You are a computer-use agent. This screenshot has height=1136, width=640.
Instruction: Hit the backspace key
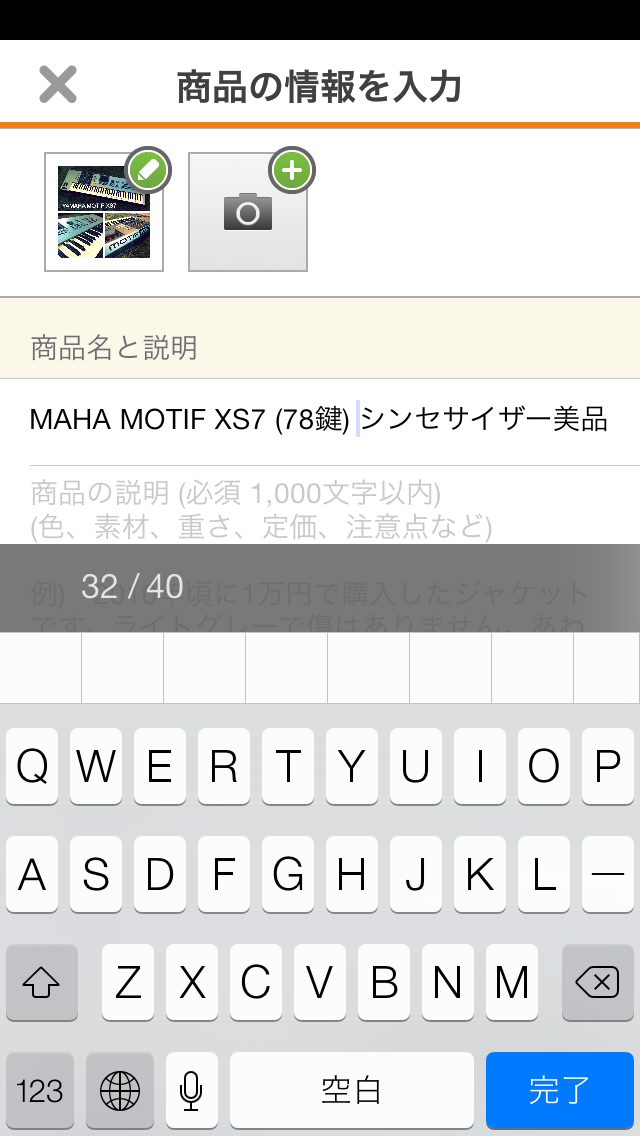(x=598, y=982)
